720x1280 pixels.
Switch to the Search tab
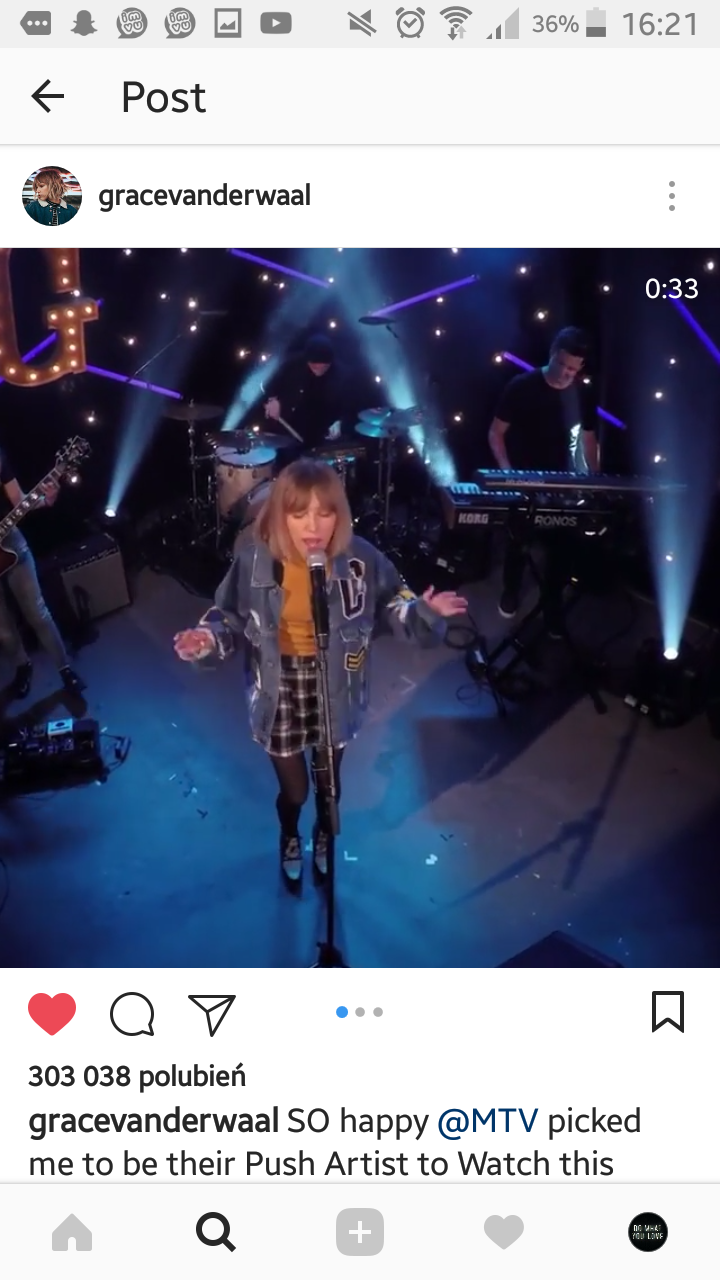(x=216, y=1233)
